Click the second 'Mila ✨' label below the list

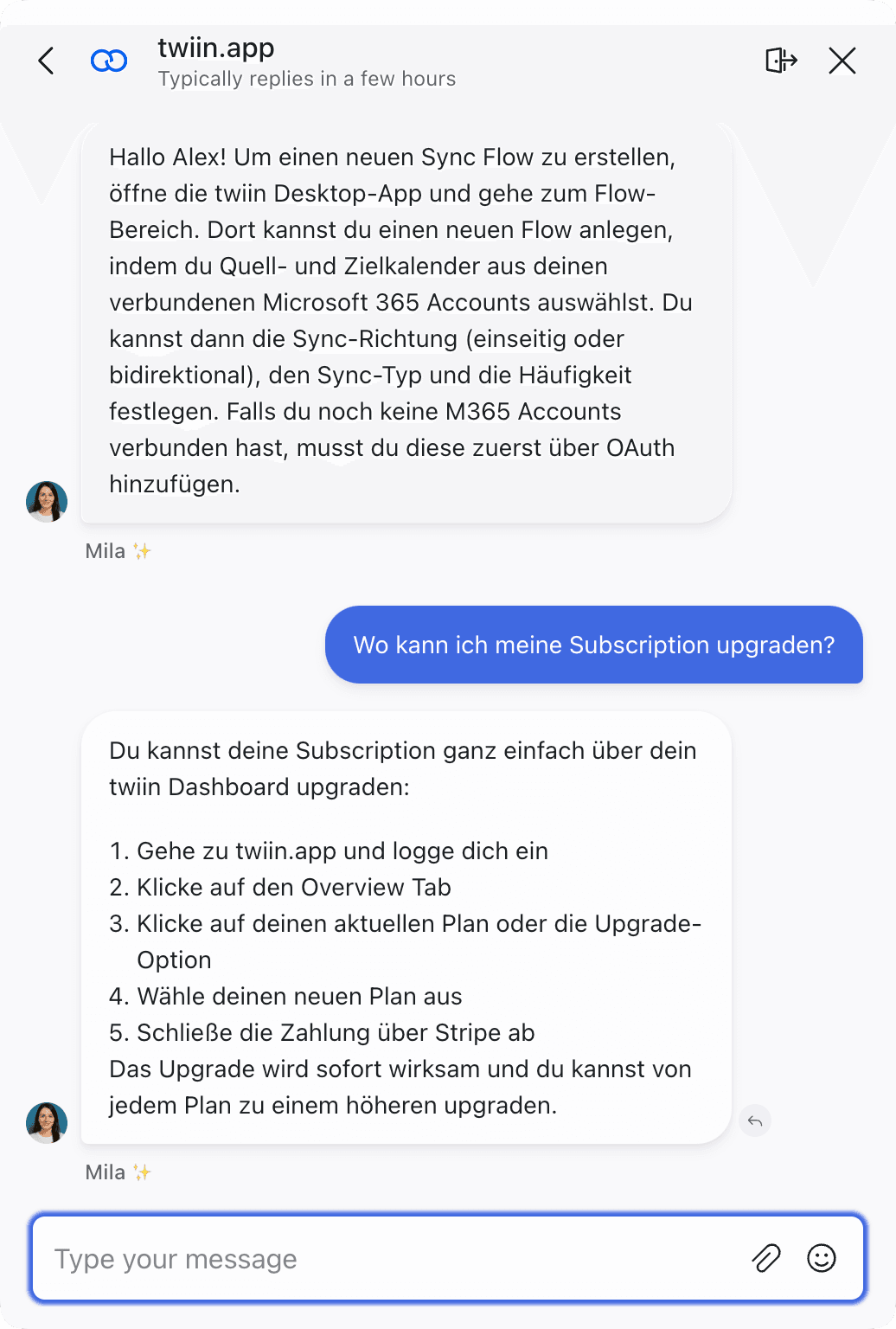[118, 1172]
